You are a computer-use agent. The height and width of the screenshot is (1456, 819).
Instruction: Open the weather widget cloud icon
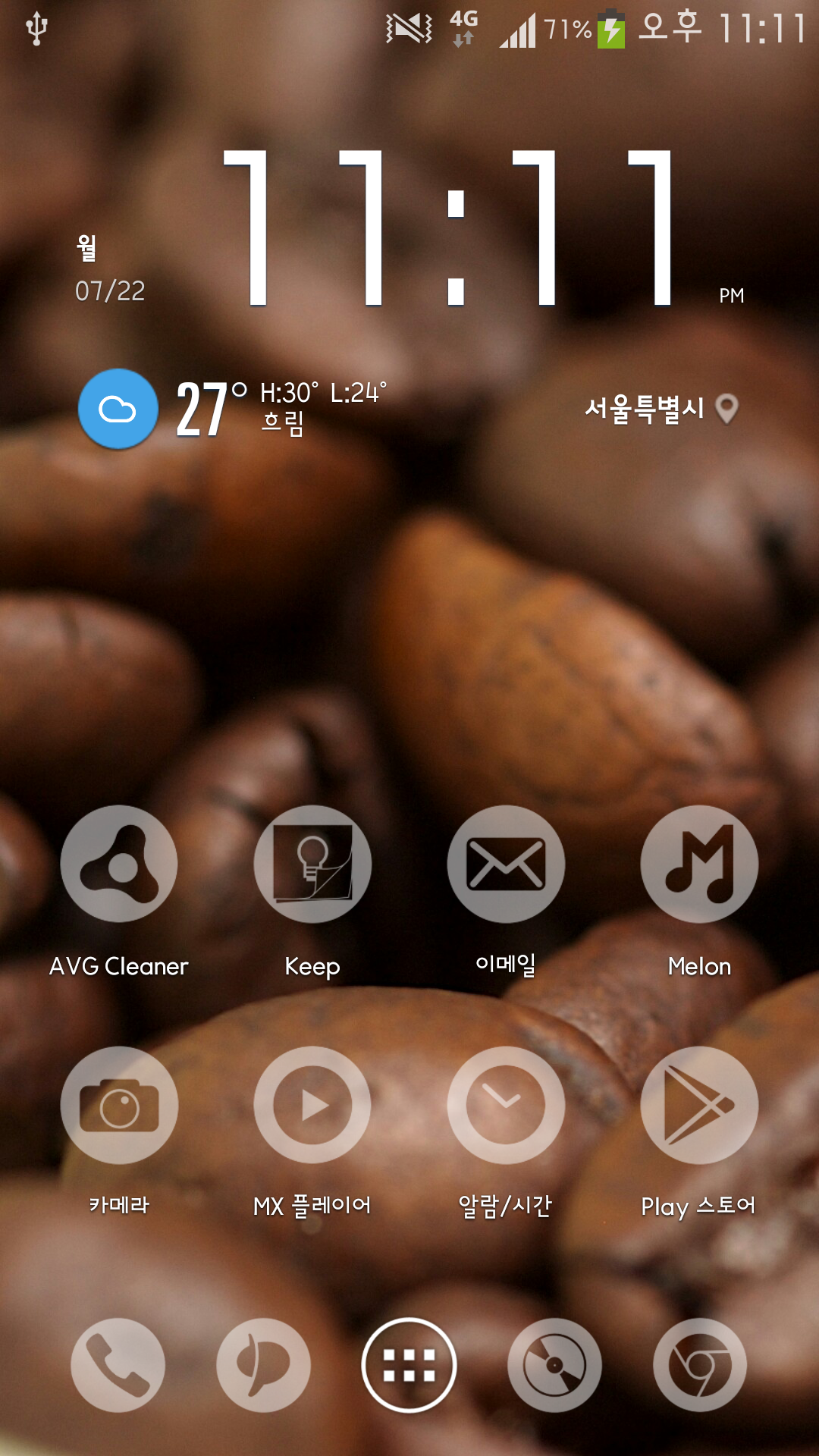118,409
